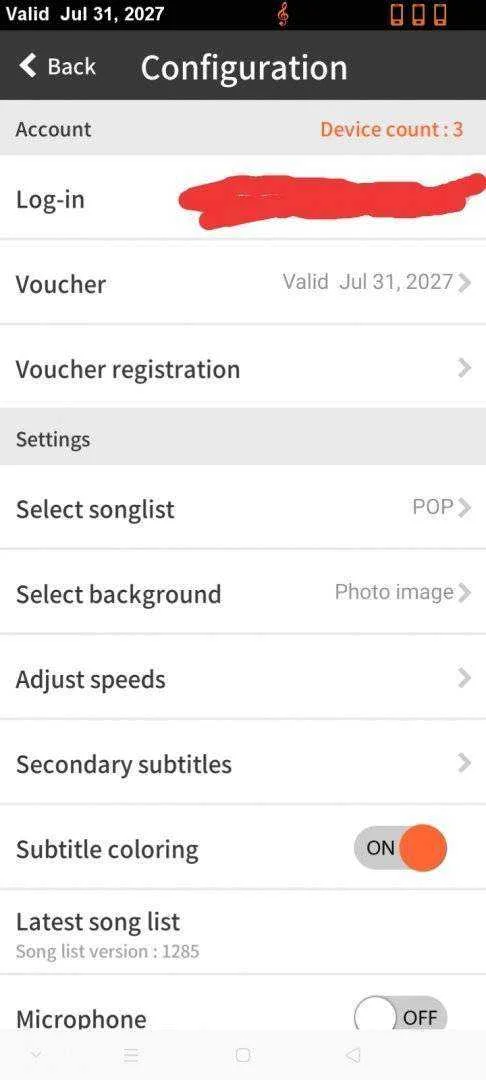Open the Adjust speeds setting
Screen dimensions: 486x1080
coord(243,678)
